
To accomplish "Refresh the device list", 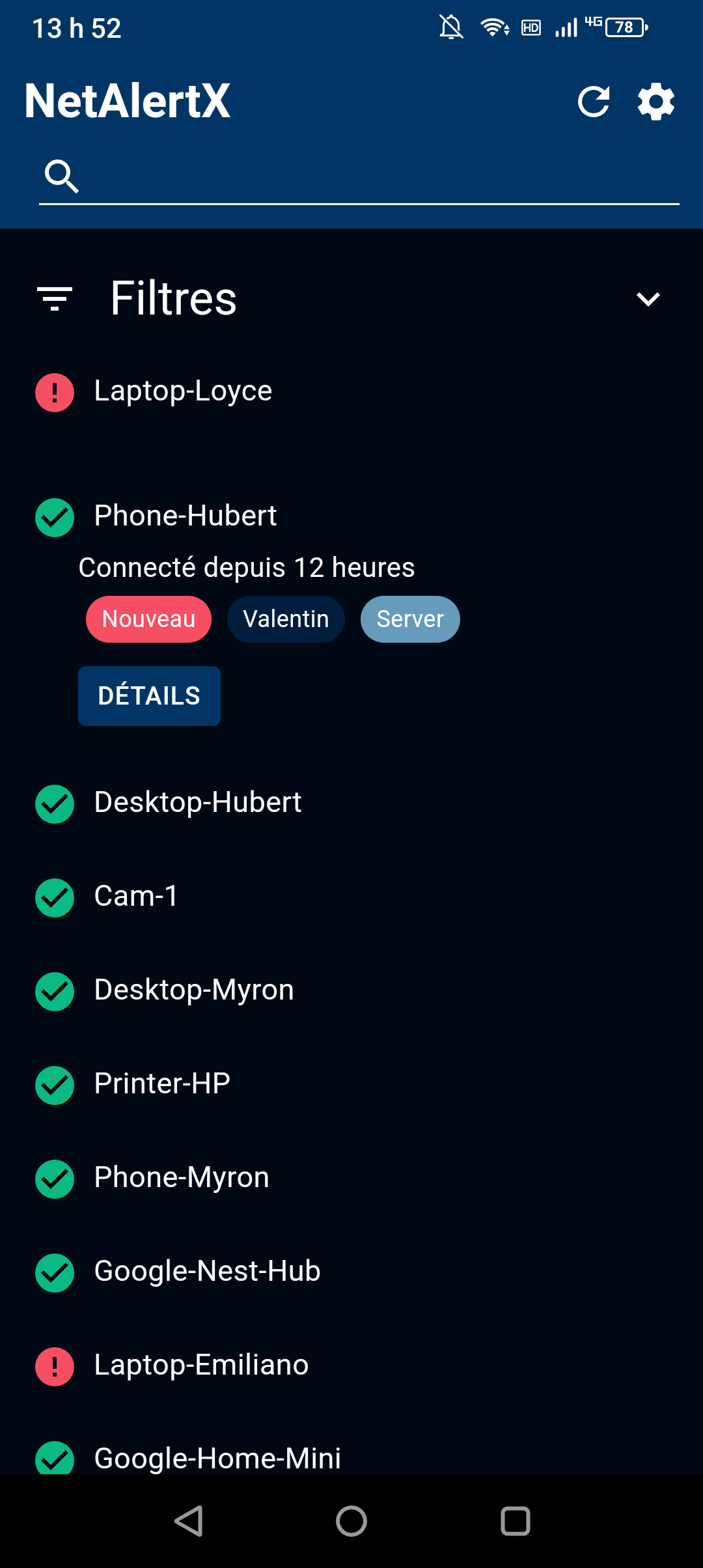I will point(593,102).
